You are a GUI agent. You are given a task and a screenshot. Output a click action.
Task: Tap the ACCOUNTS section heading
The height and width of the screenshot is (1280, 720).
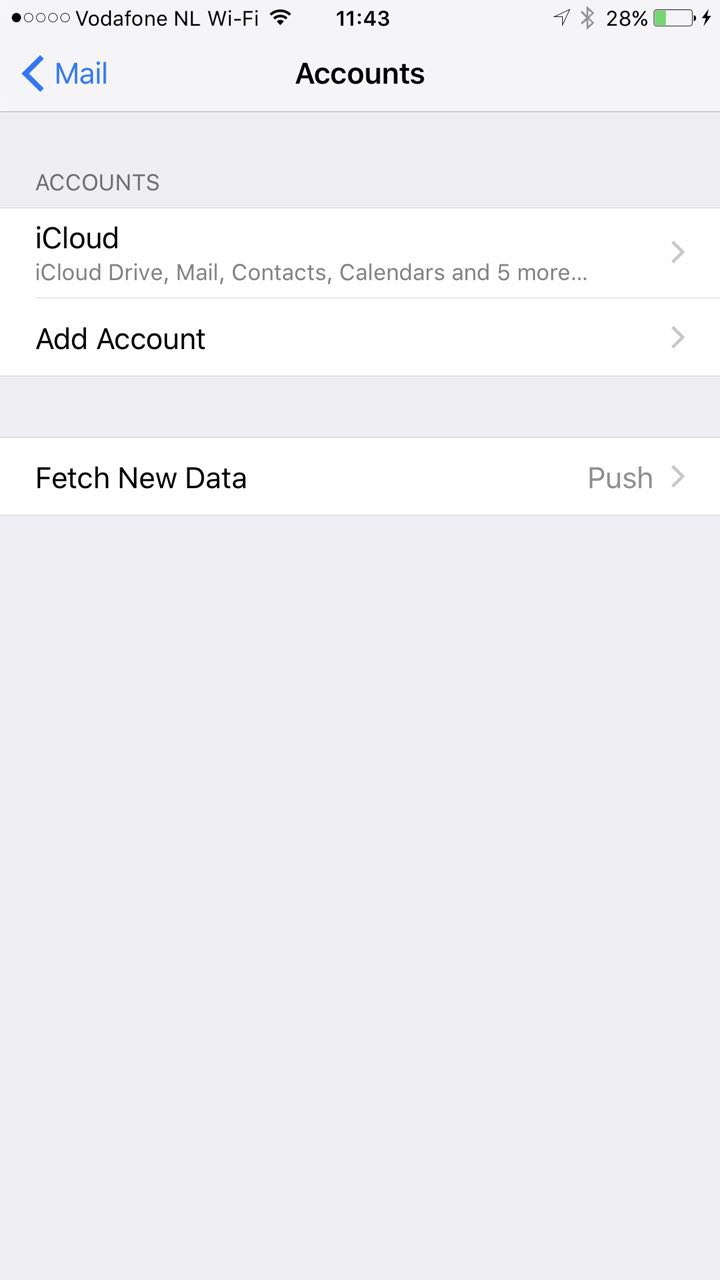[97, 182]
